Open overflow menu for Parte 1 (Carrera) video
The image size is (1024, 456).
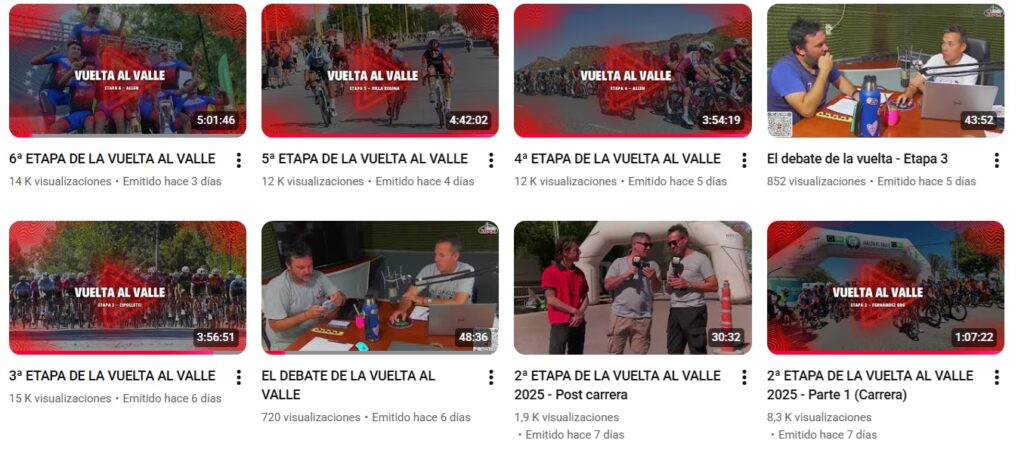pos(996,377)
